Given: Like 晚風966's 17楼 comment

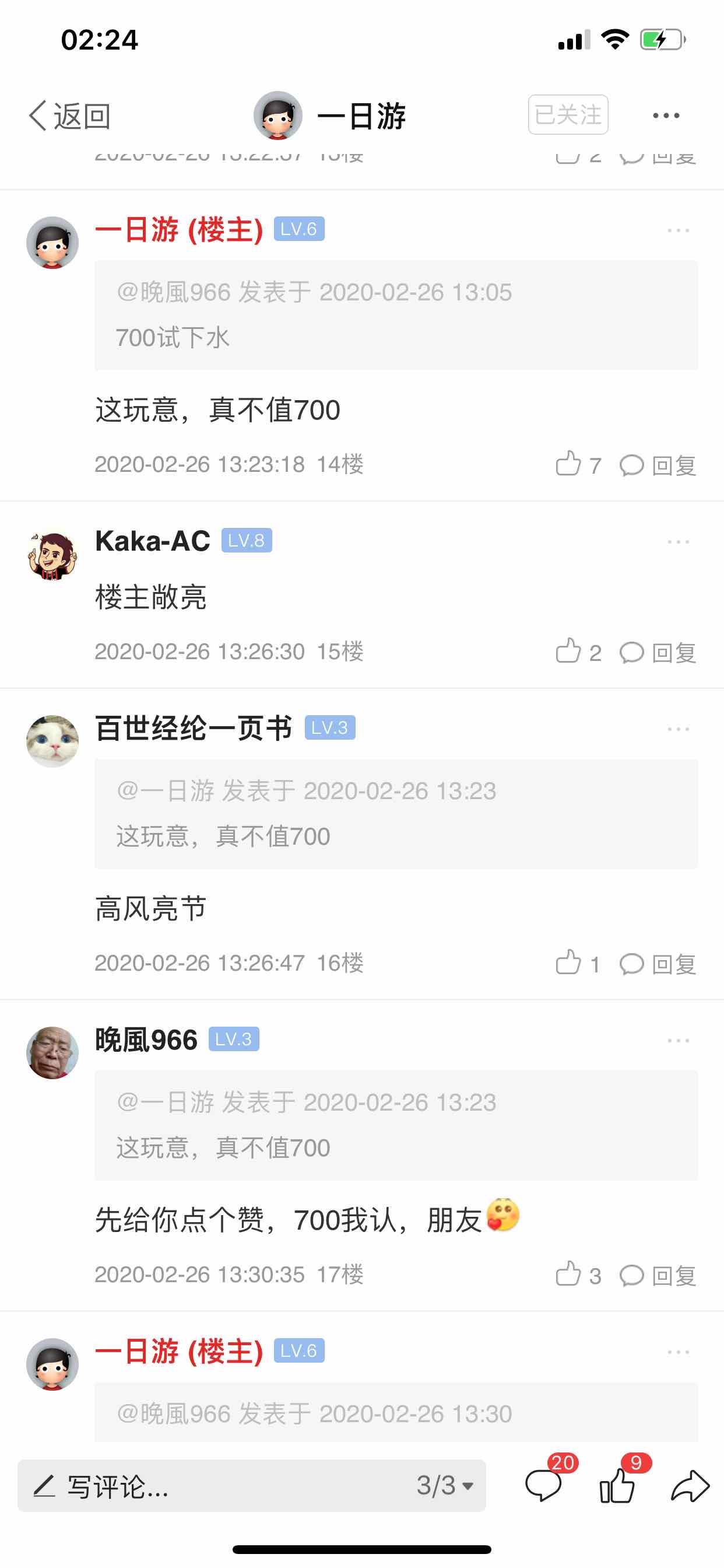Looking at the screenshot, I should [x=577, y=1275].
